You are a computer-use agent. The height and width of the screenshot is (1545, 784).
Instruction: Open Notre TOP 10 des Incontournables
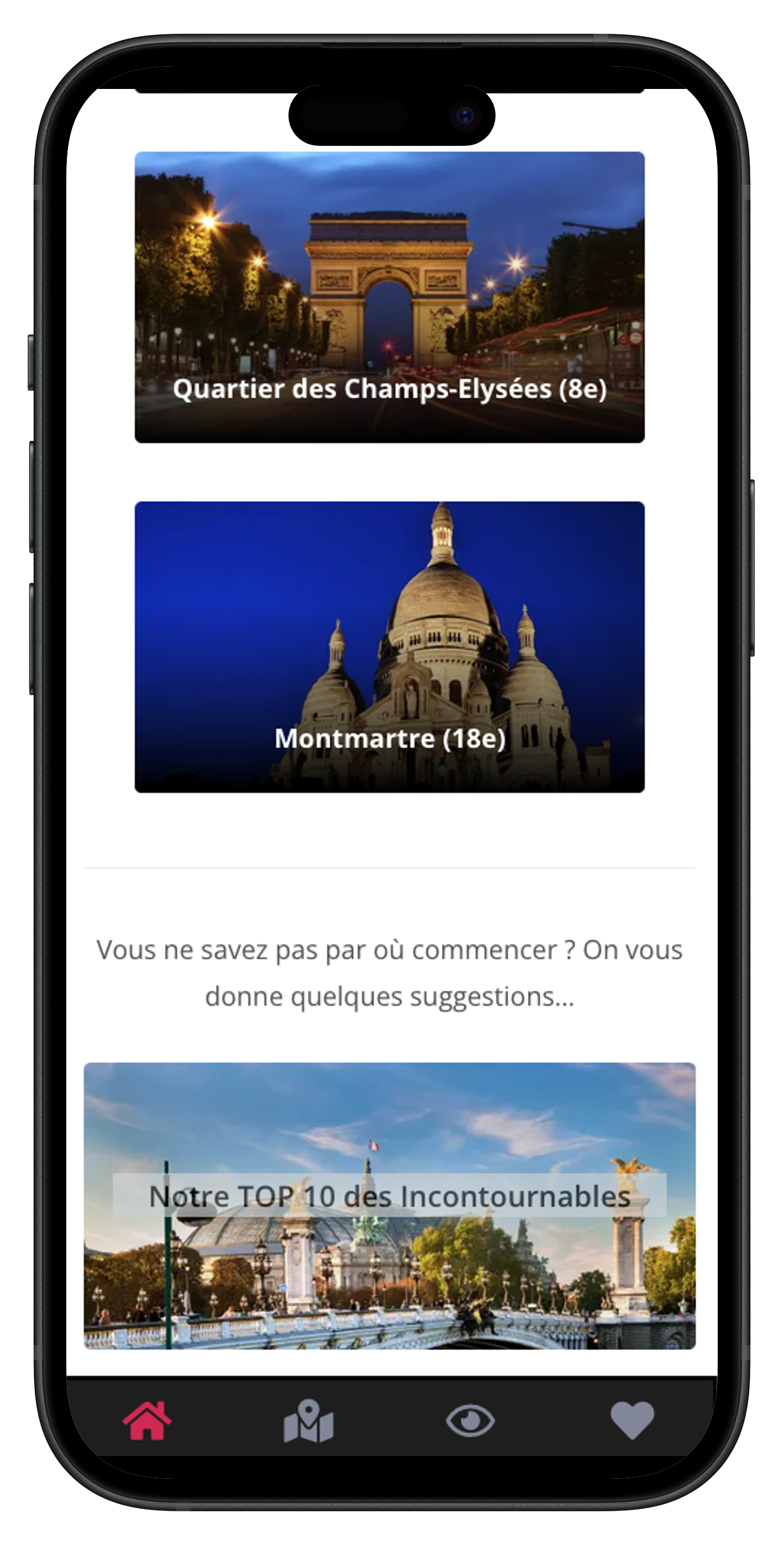pyautogui.click(x=390, y=1206)
